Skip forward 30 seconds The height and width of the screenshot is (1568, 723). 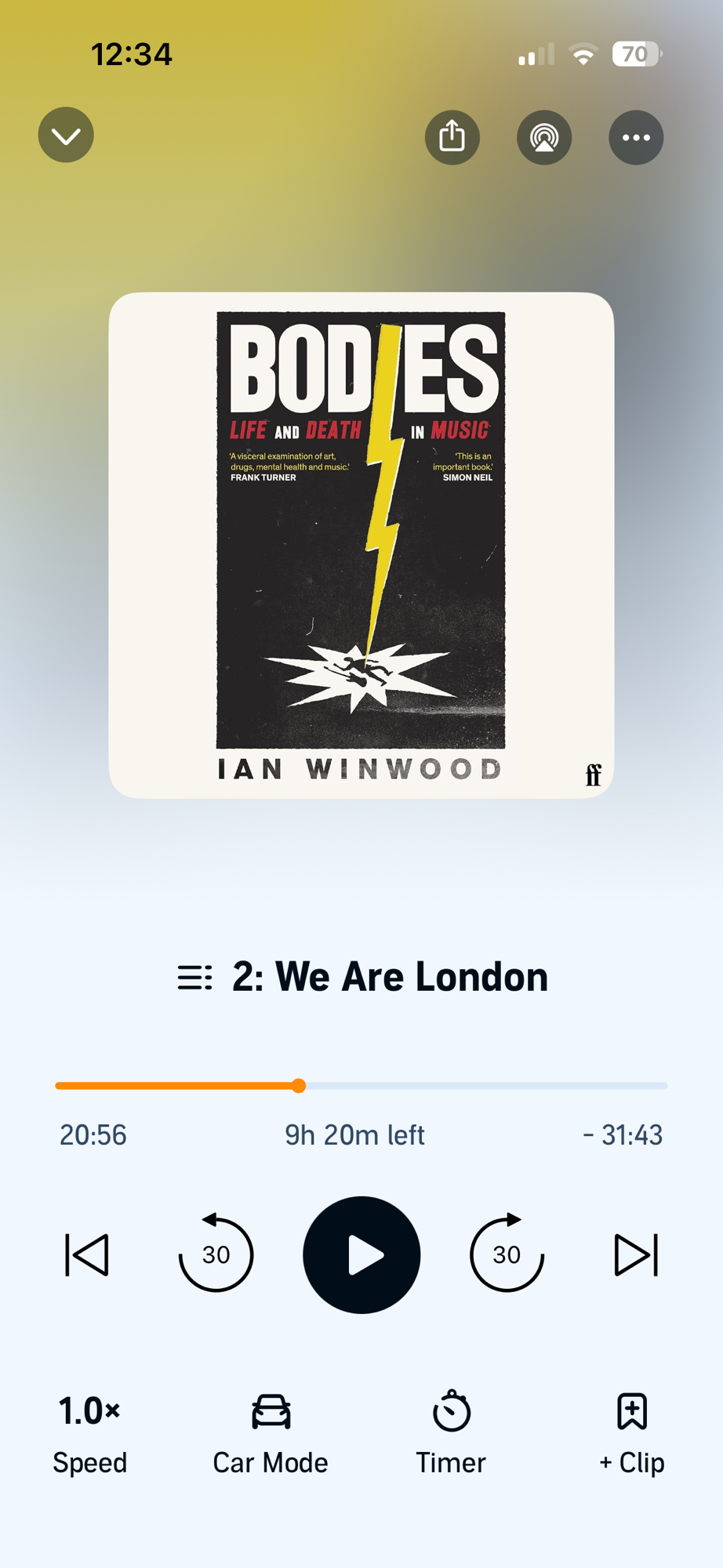(507, 1255)
